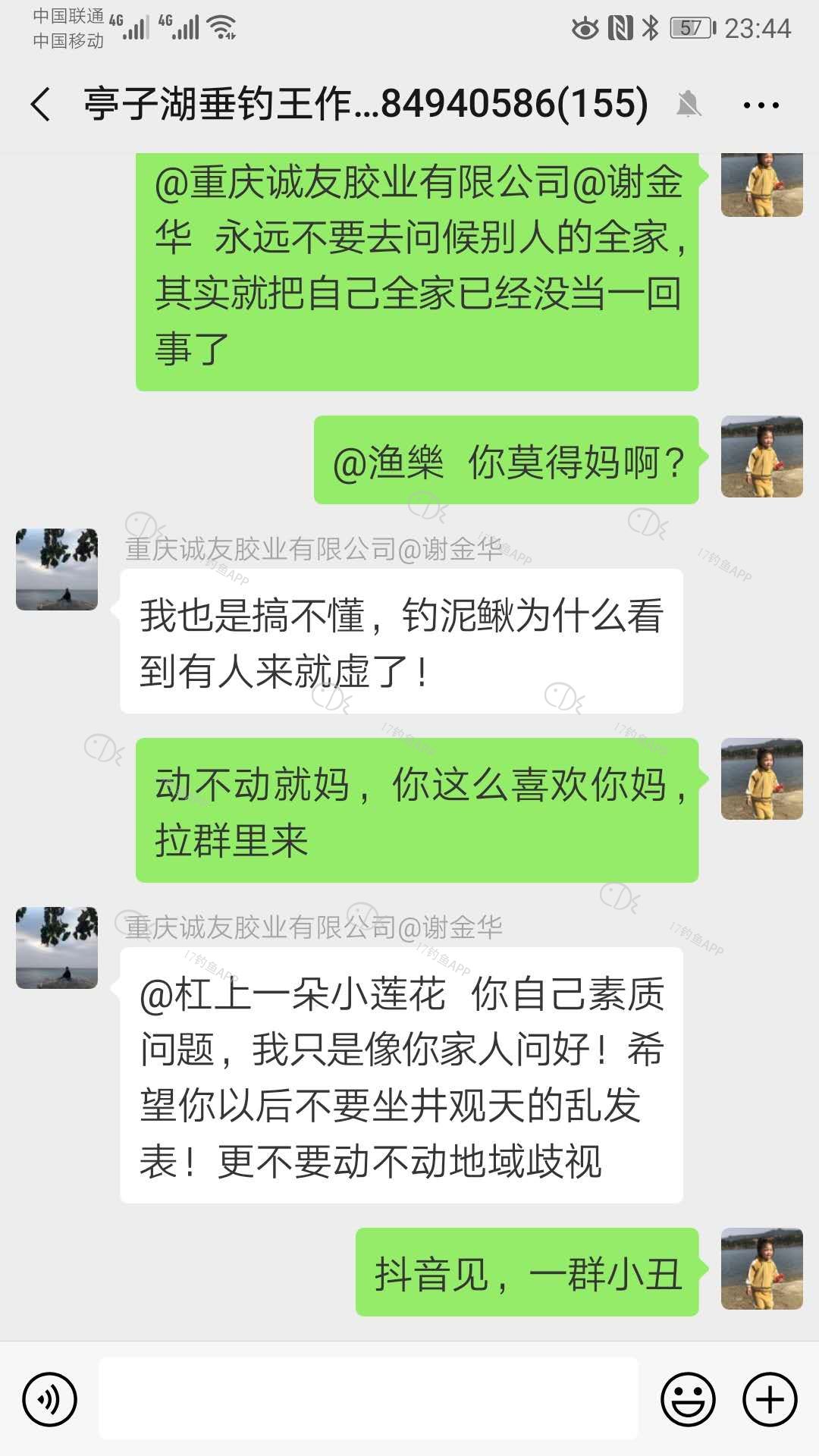Open own avatar beside 抖音见，一群小丑 message
This screenshot has width=819, height=1456.
[x=761, y=1269]
